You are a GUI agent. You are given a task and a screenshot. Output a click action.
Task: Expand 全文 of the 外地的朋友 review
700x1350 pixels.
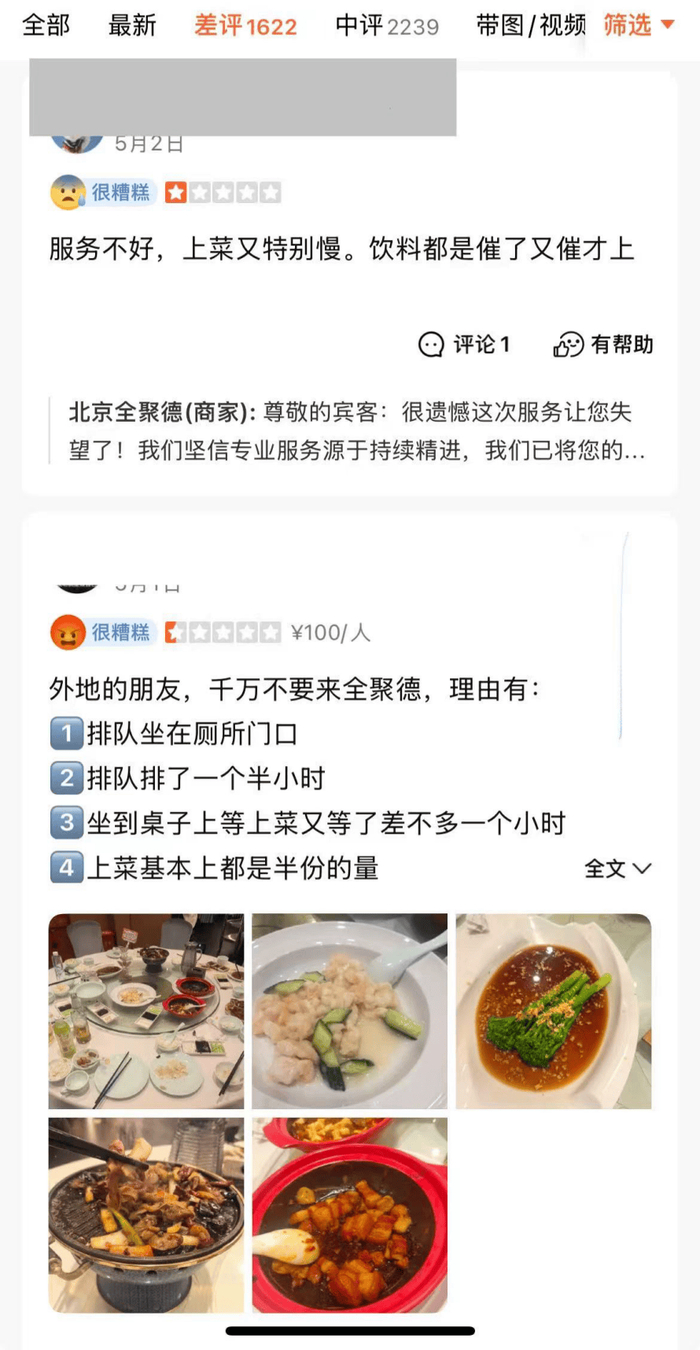(x=617, y=869)
